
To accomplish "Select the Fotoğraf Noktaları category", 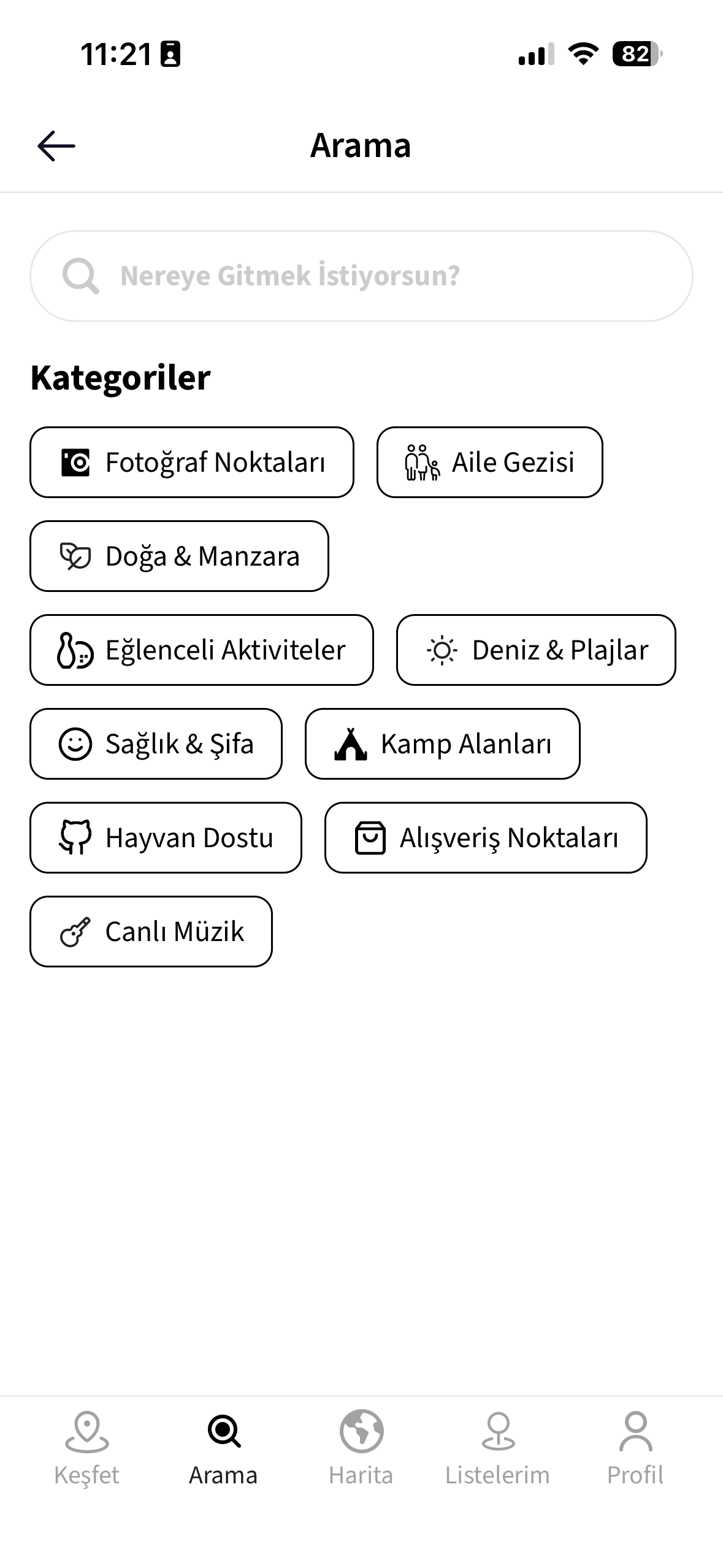I will click(x=192, y=463).
